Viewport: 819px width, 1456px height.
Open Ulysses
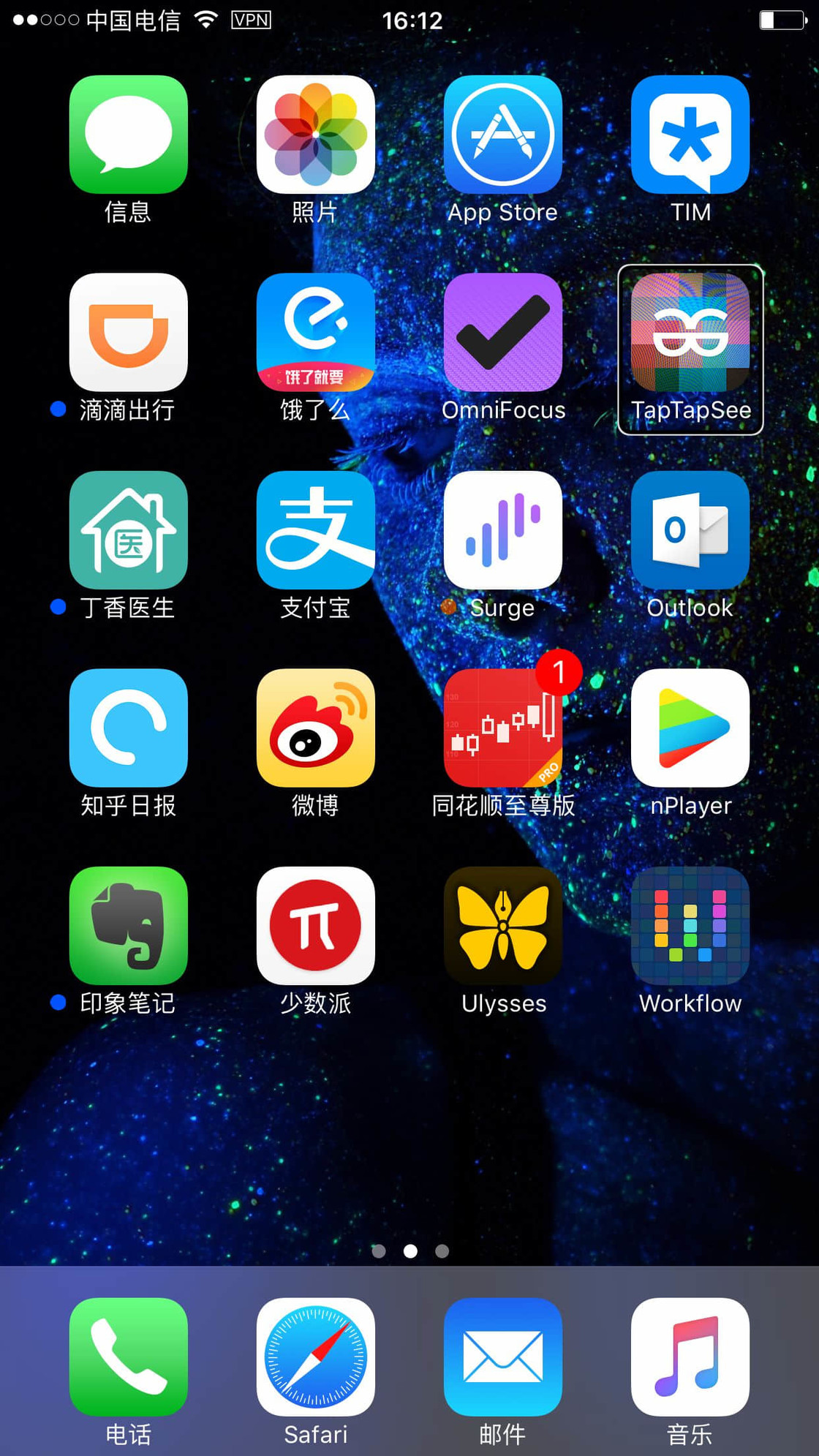502,926
